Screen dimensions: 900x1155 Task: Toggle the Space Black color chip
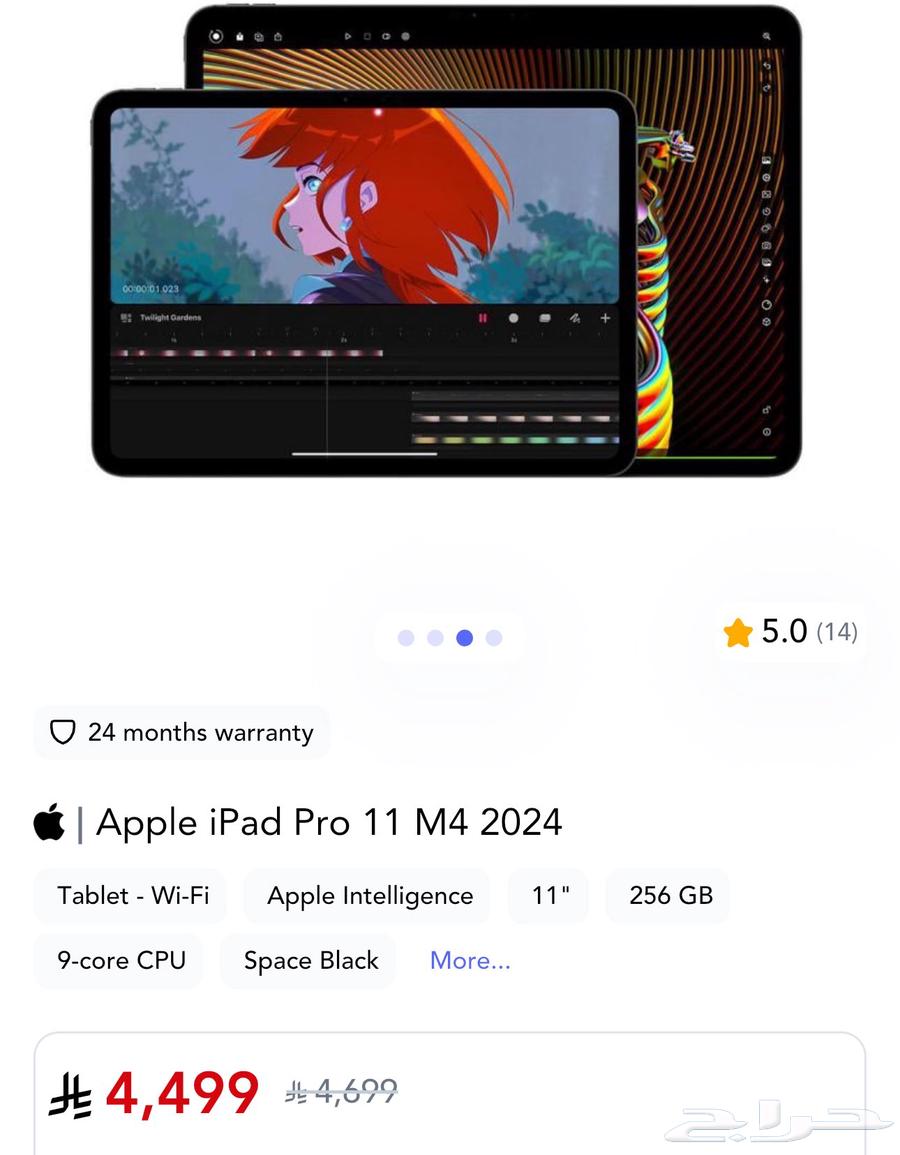point(311,960)
